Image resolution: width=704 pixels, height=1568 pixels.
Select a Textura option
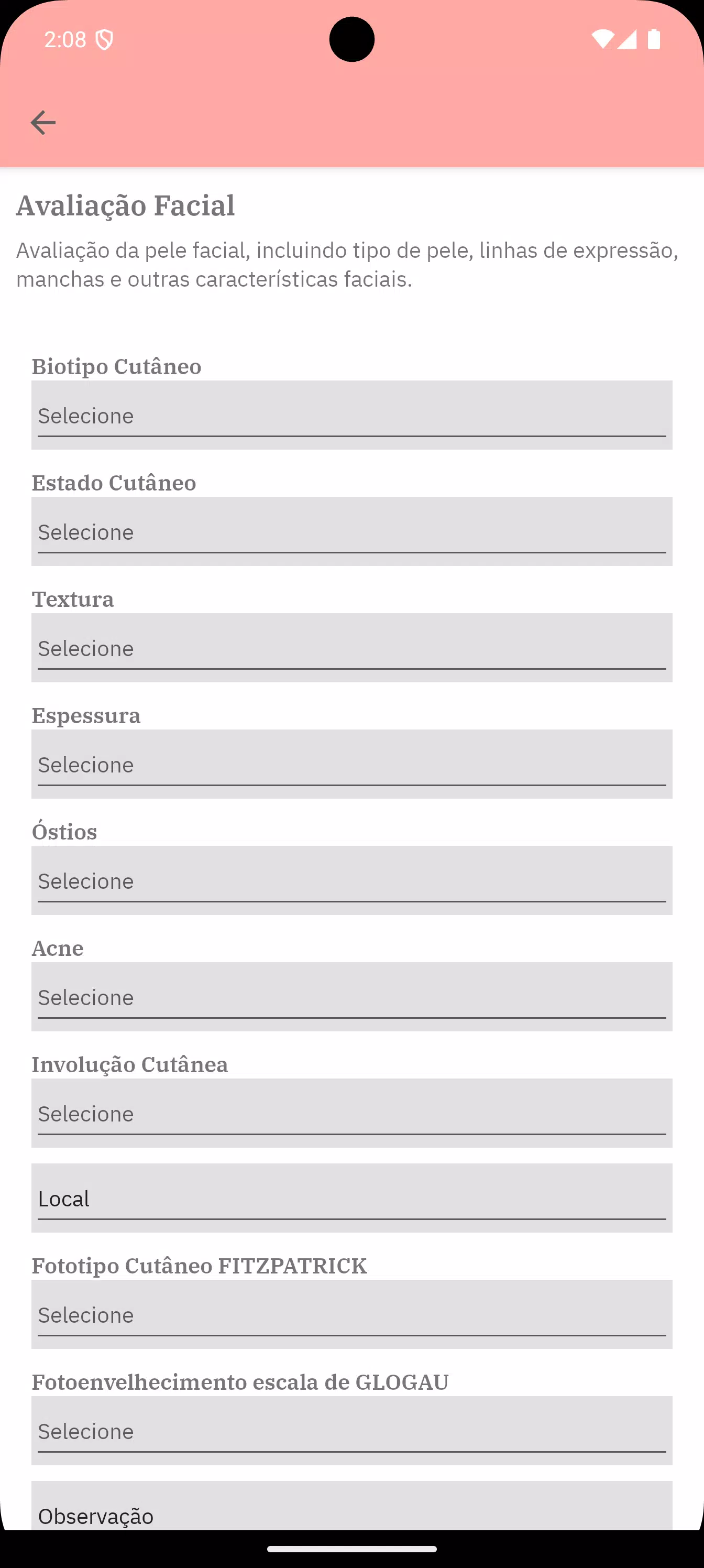click(351, 648)
